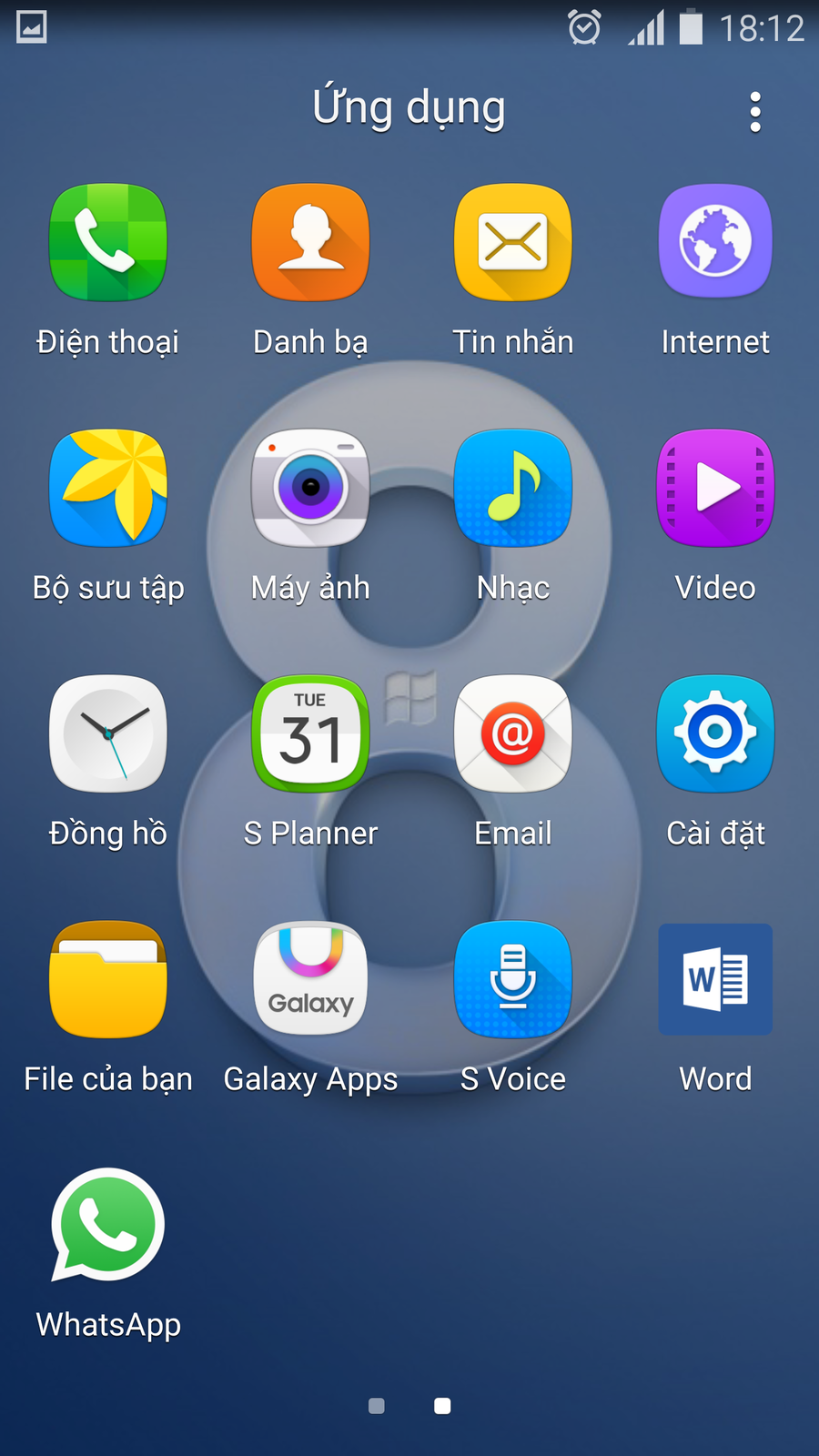The height and width of the screenshot is (1456, 819).
Task: Open Danh bạ contacts
Action: point(310,243)
